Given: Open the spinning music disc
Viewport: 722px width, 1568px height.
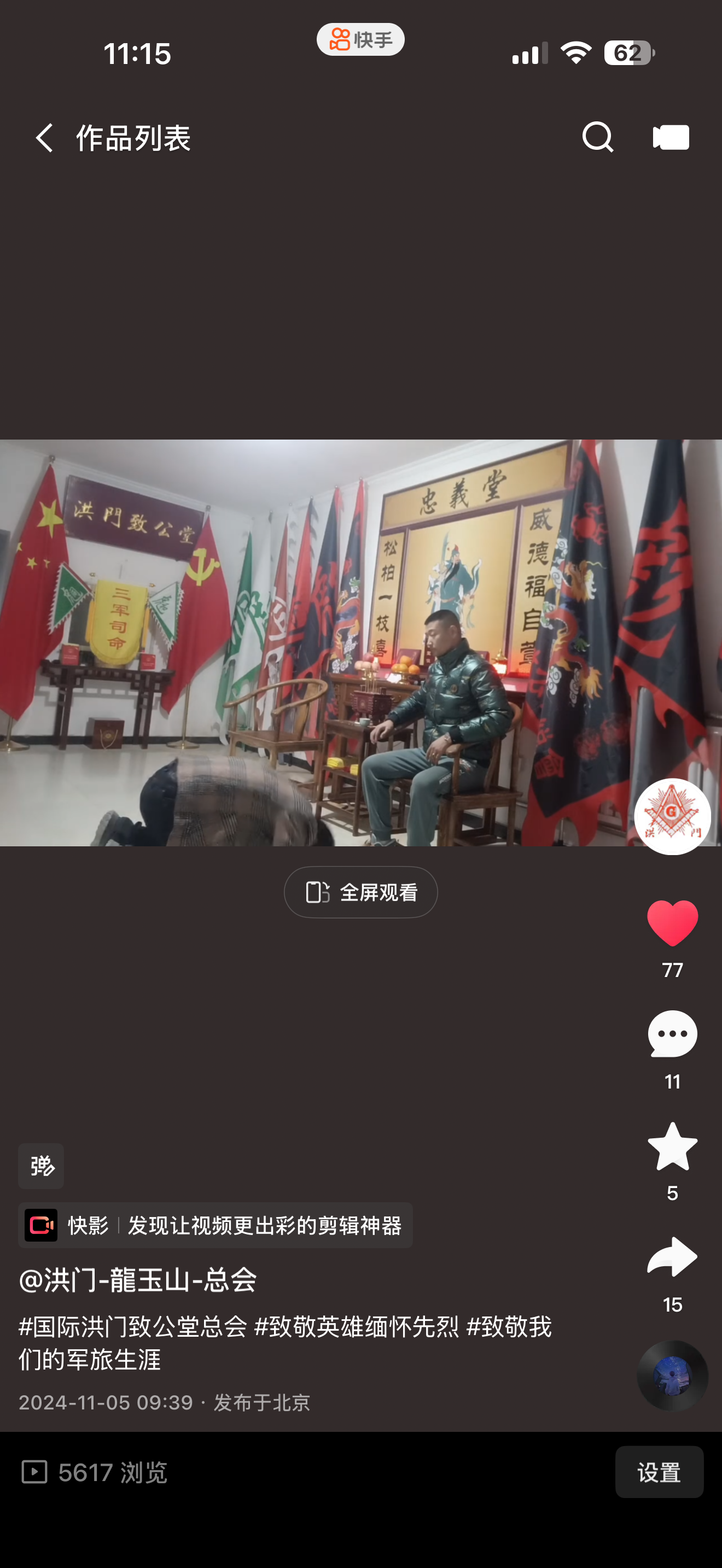Looking at the screenshot, I should point(672,1376).
